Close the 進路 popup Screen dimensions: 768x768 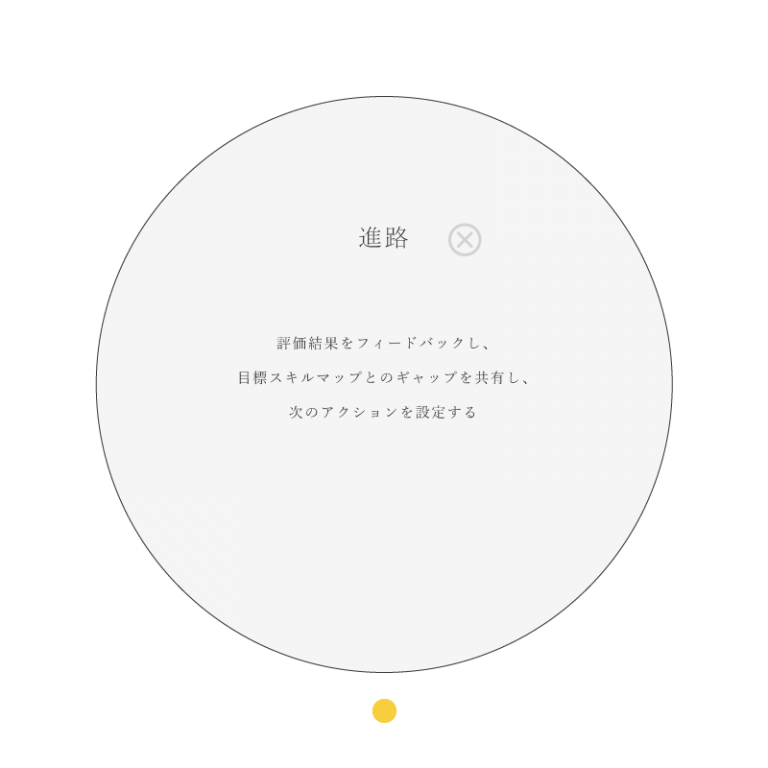coord(464,240)
